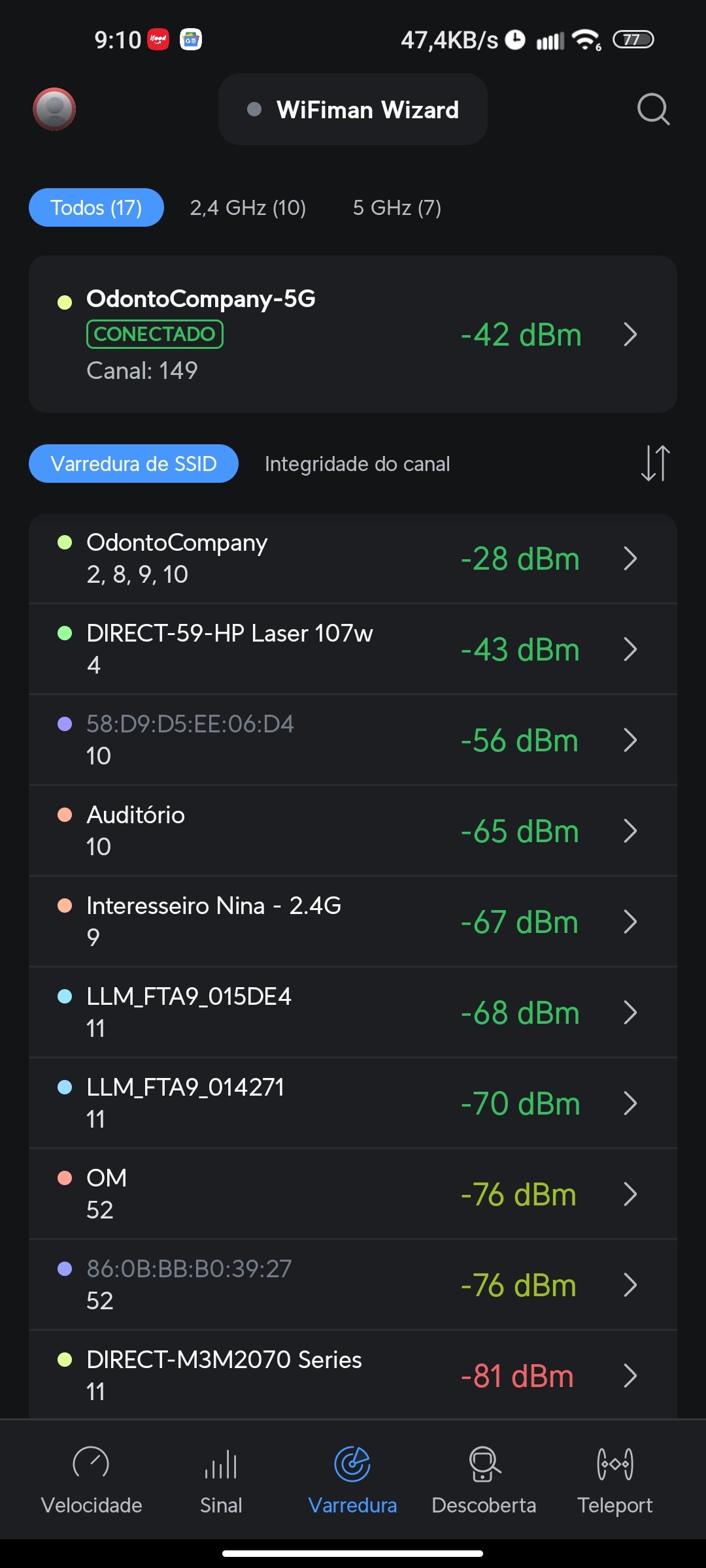Open the Auditório network details

pos(353,830)
